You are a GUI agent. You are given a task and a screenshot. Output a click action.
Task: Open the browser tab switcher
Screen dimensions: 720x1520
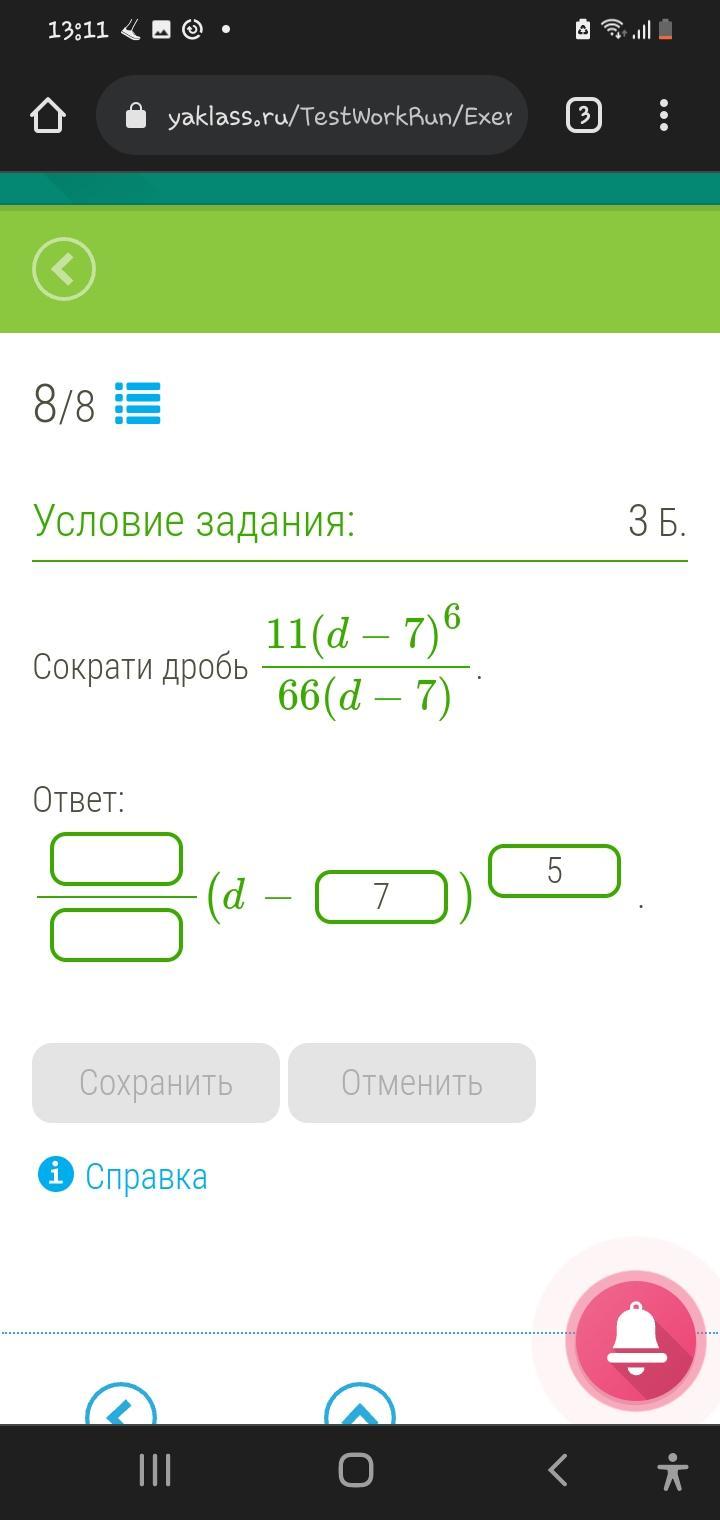point(584,116)
